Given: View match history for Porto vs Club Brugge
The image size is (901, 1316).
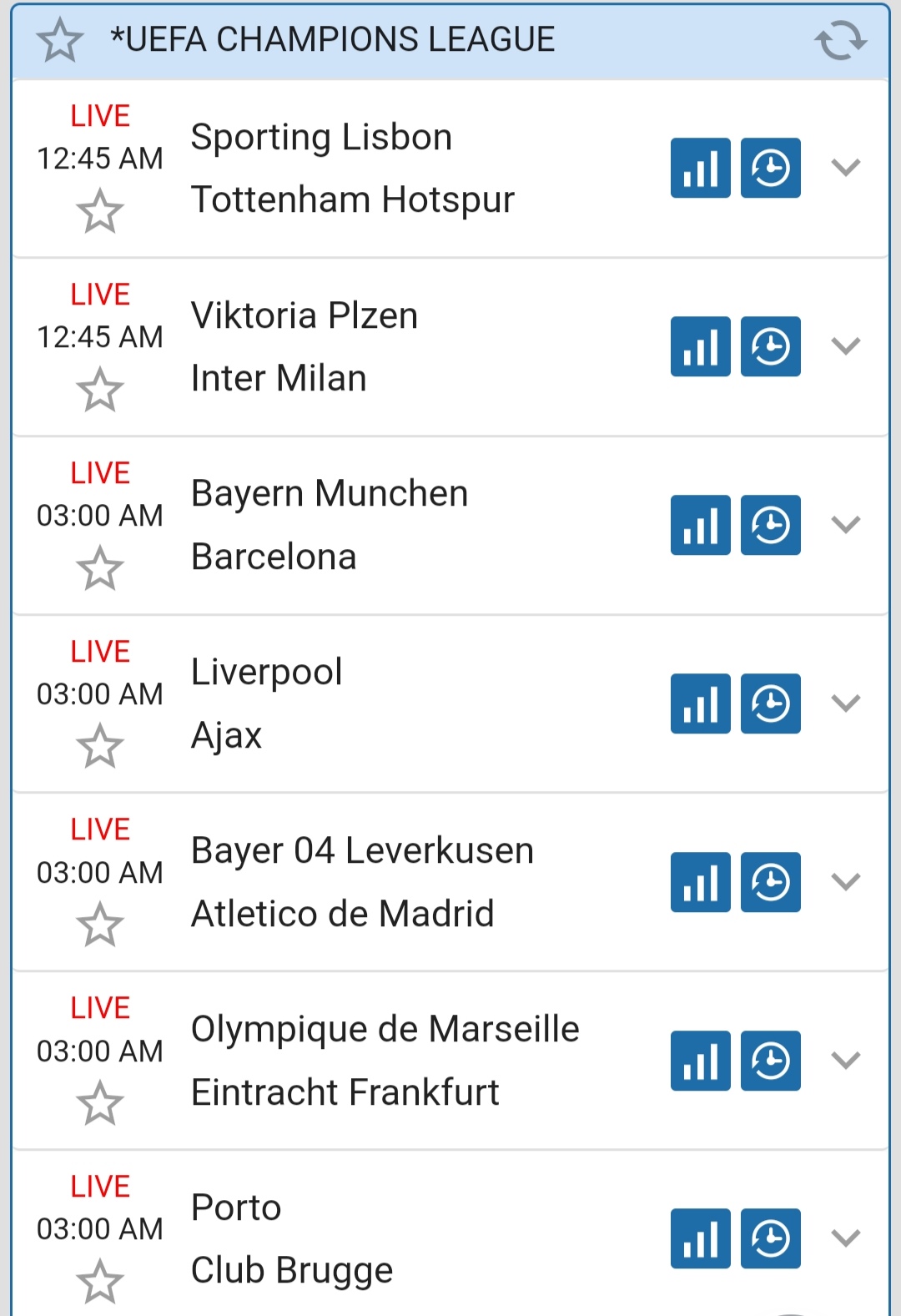Looking at the screenshot, I should click(770, 1238).
